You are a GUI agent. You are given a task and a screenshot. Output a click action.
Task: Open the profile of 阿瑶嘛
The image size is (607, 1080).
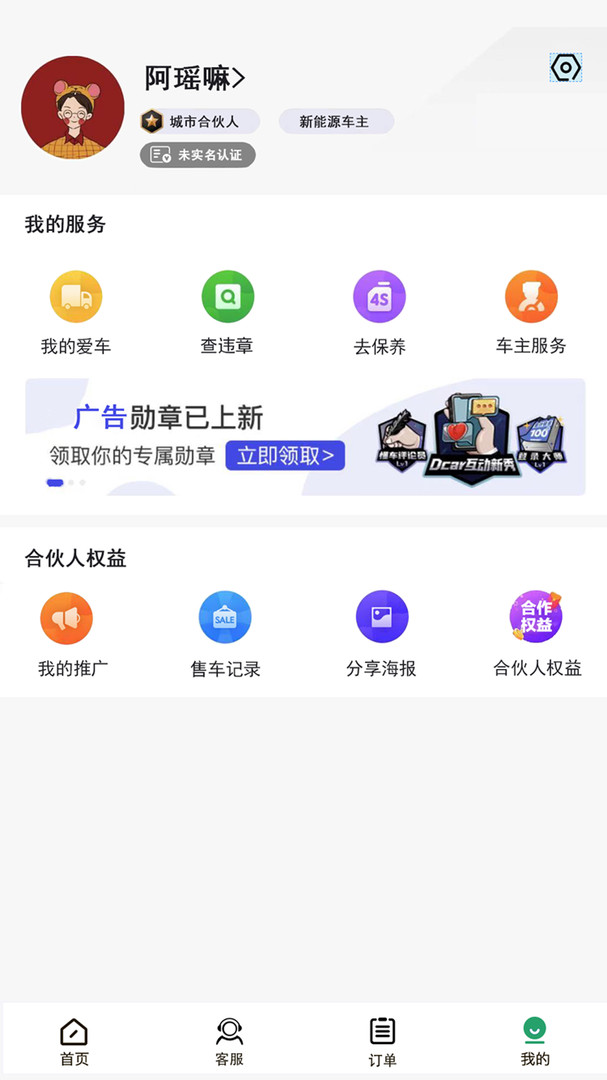click(x=195, y=78)
